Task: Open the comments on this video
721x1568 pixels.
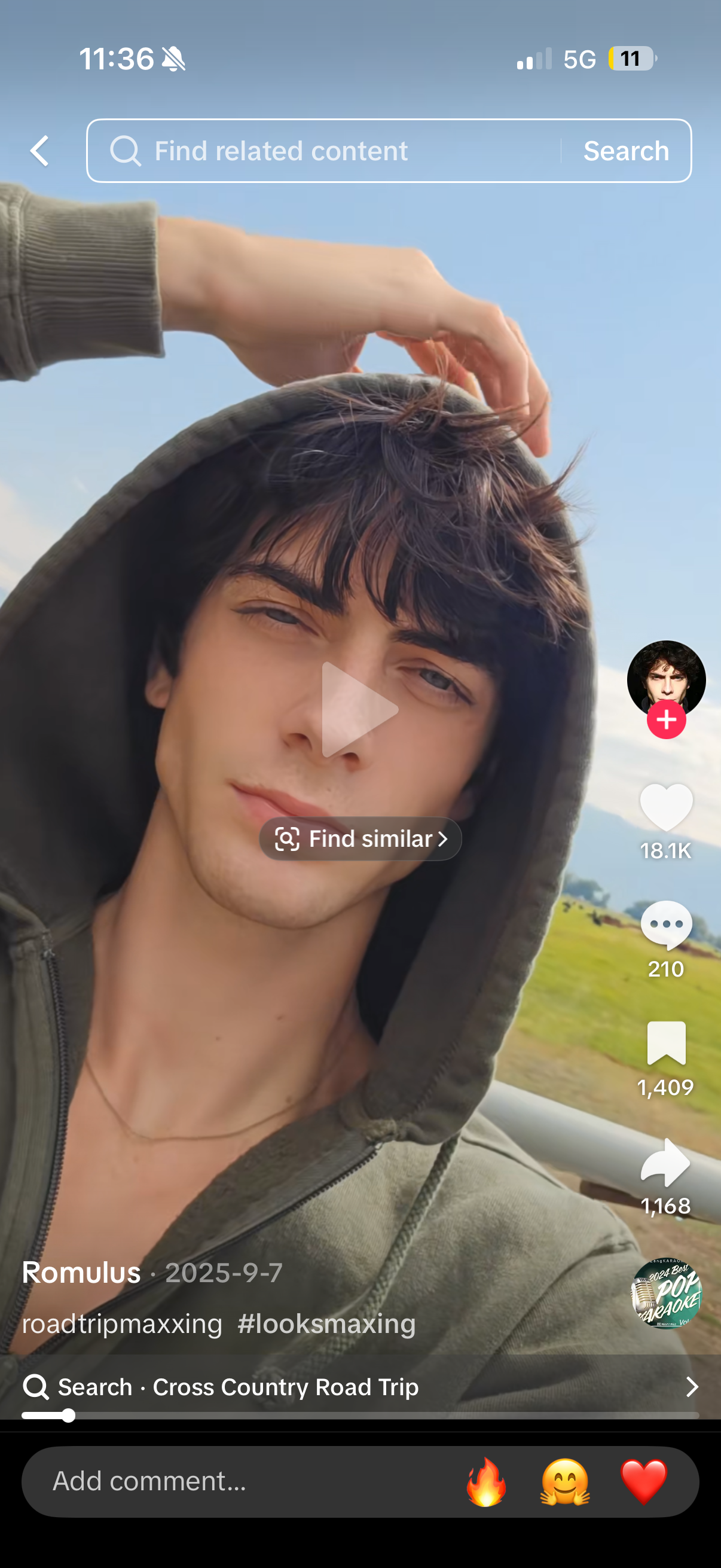Action: pyautogui.click(x=666, y=925)
